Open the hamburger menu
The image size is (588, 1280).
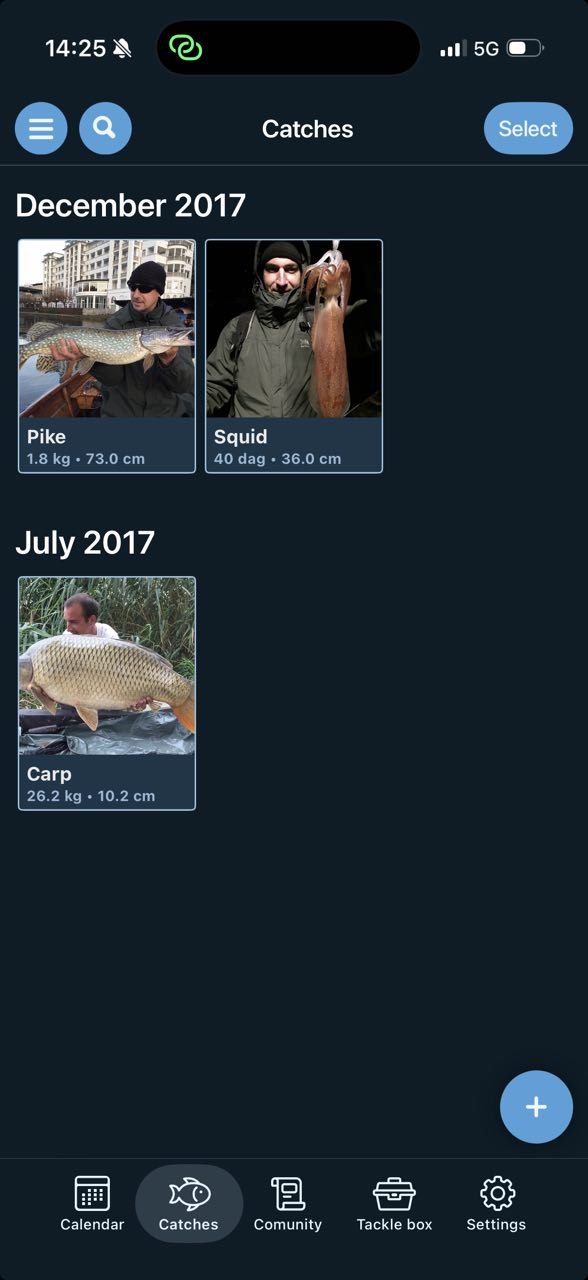pyautogui.click(x=41, y=129)
